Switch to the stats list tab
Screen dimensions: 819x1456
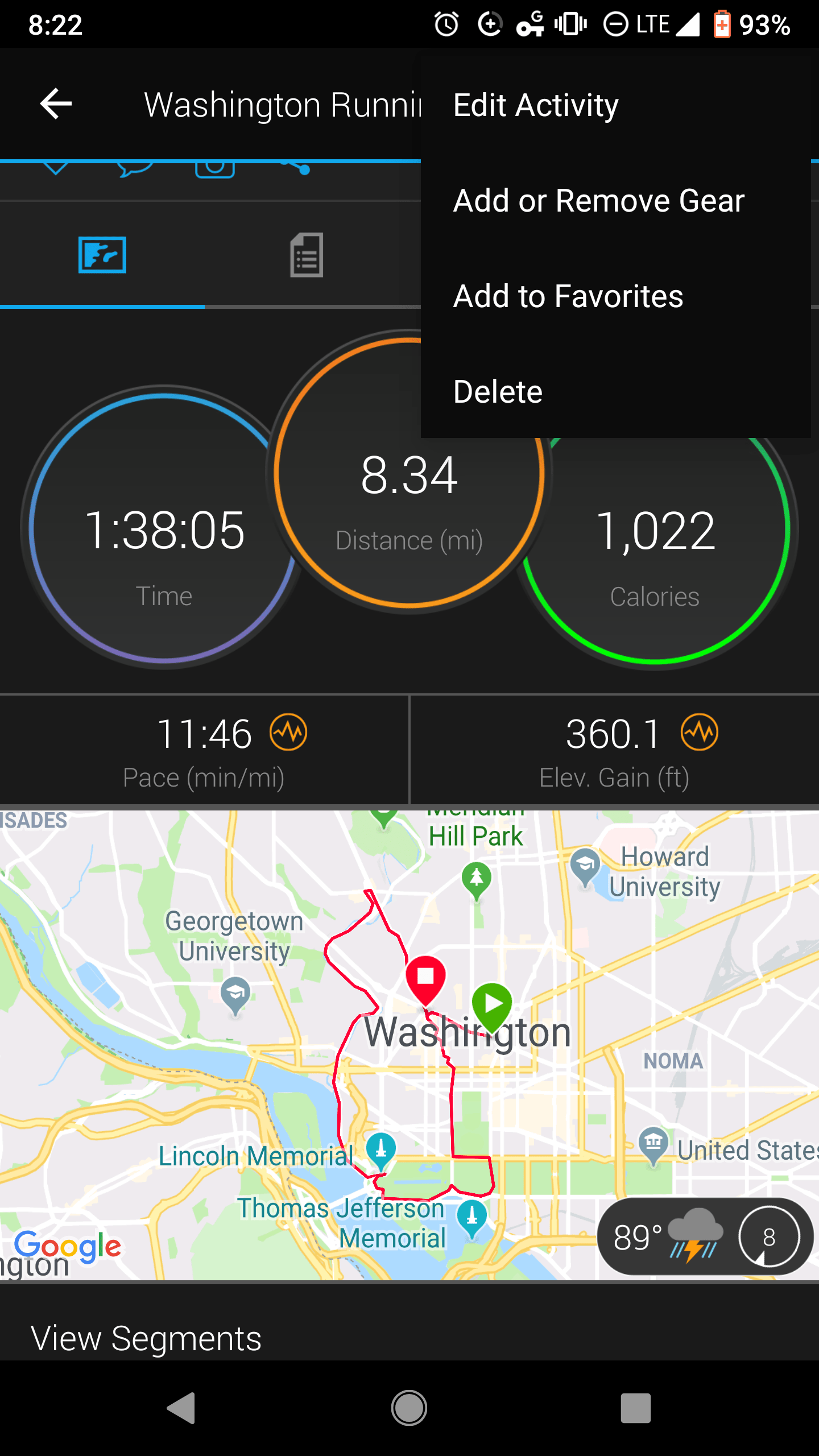[307, 255]
